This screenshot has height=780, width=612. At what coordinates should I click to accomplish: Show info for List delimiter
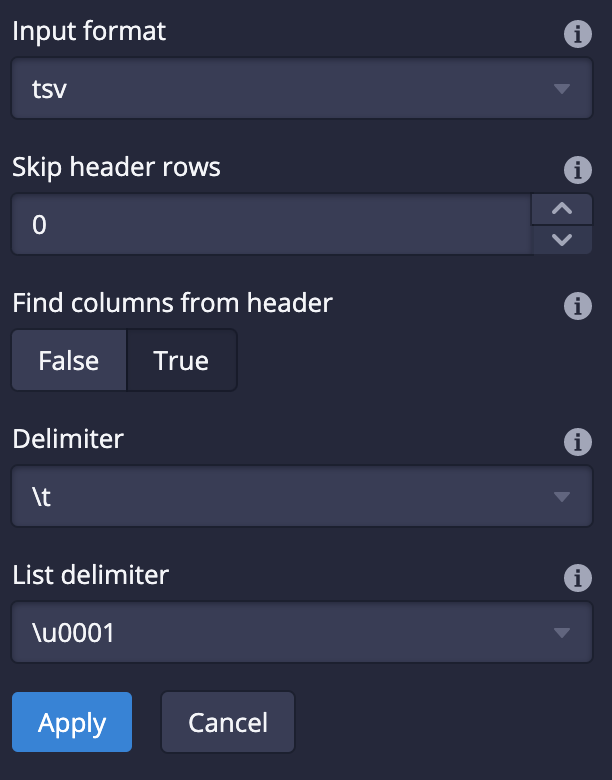(x=578, y=578)
